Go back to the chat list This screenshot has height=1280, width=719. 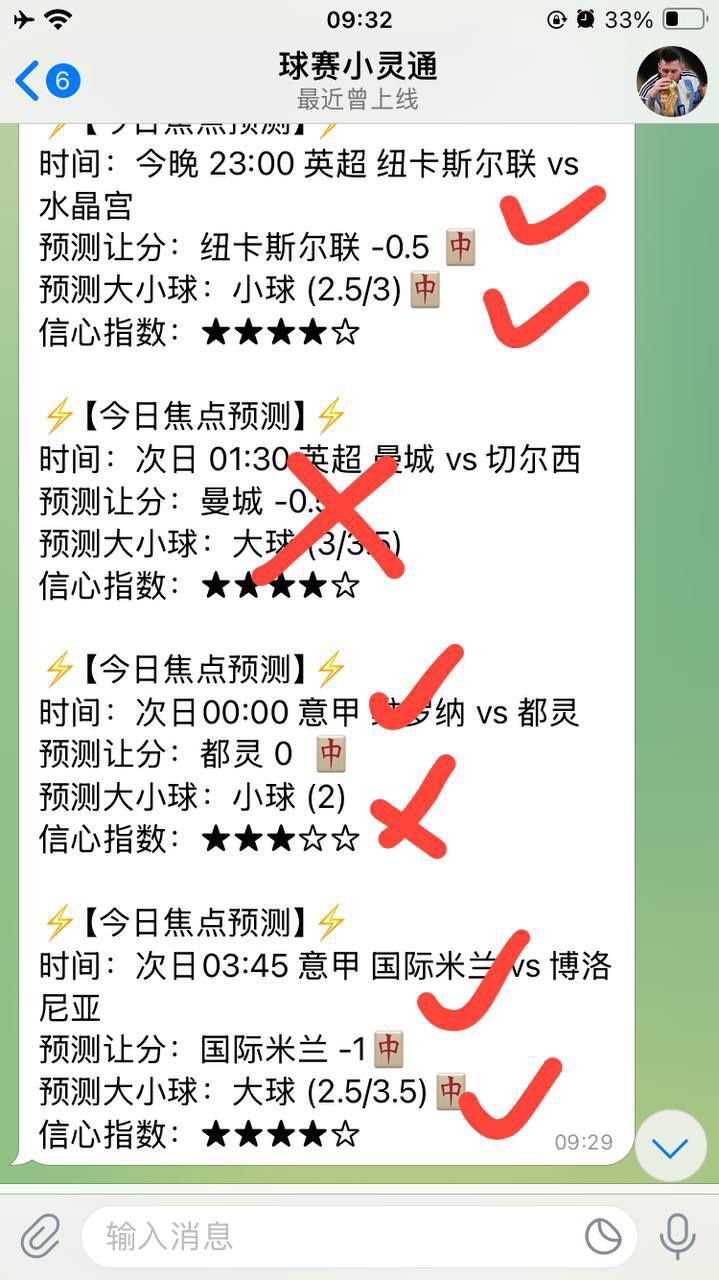pyautogui.click(x=45, y=80)
